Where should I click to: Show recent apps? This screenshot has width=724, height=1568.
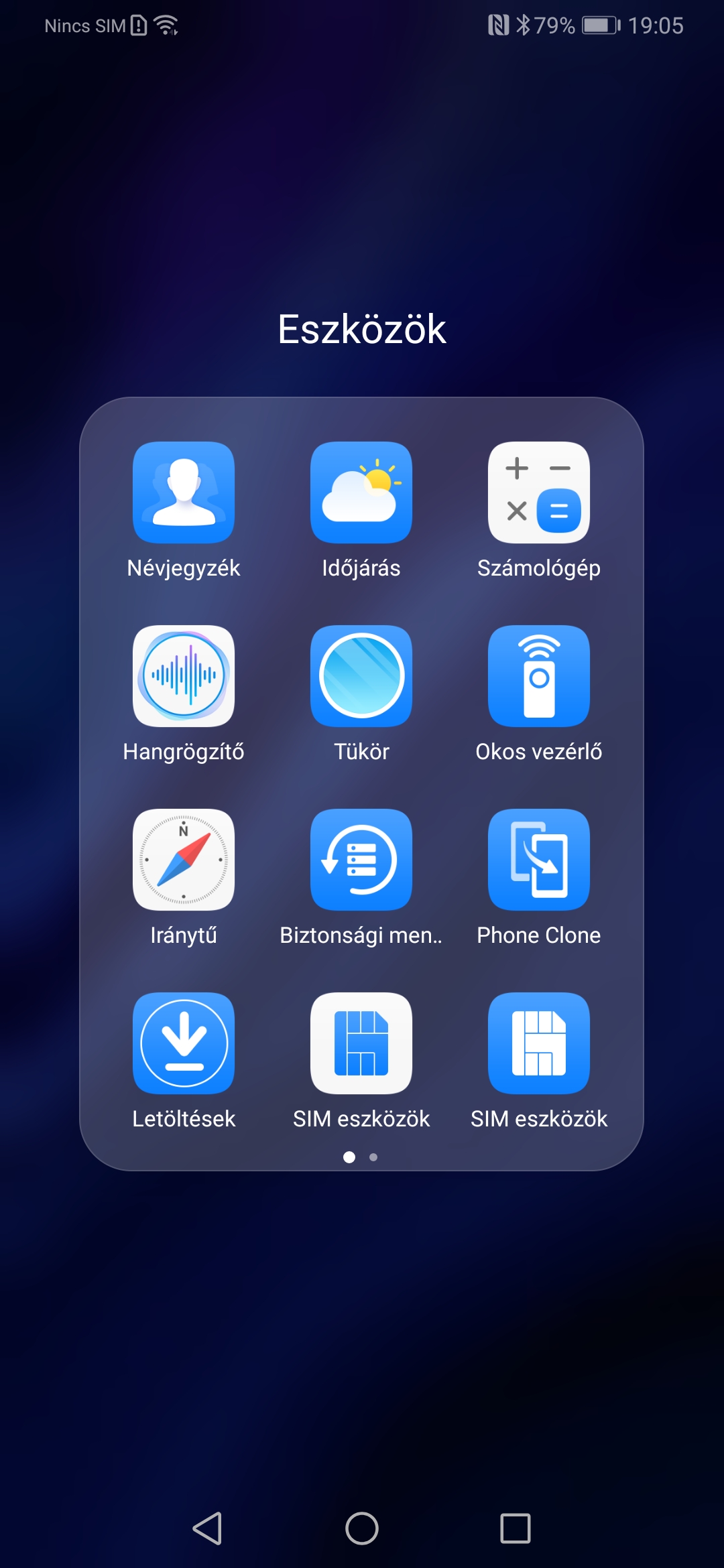(516, 1528)
